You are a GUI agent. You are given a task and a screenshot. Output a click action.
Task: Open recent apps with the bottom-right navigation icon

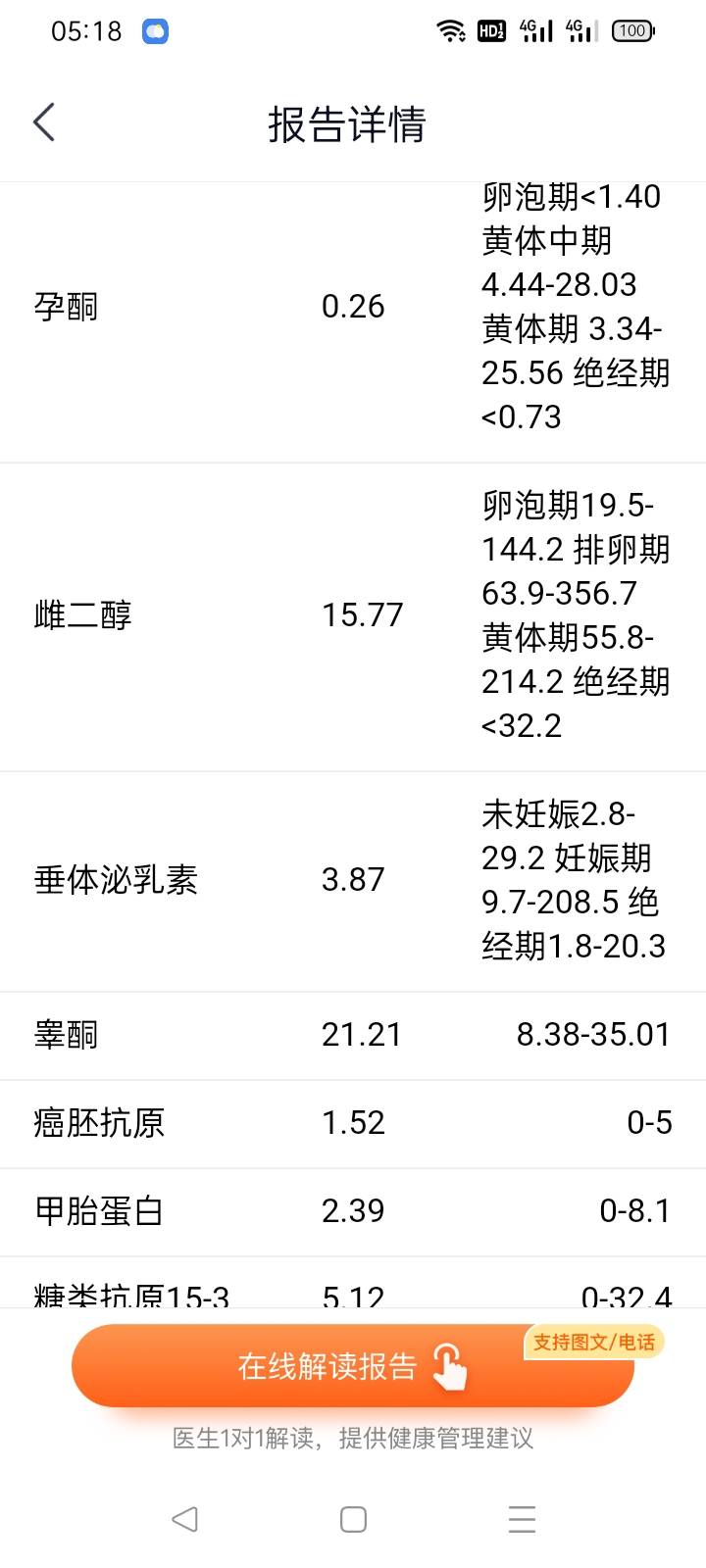coord(521,1518)
